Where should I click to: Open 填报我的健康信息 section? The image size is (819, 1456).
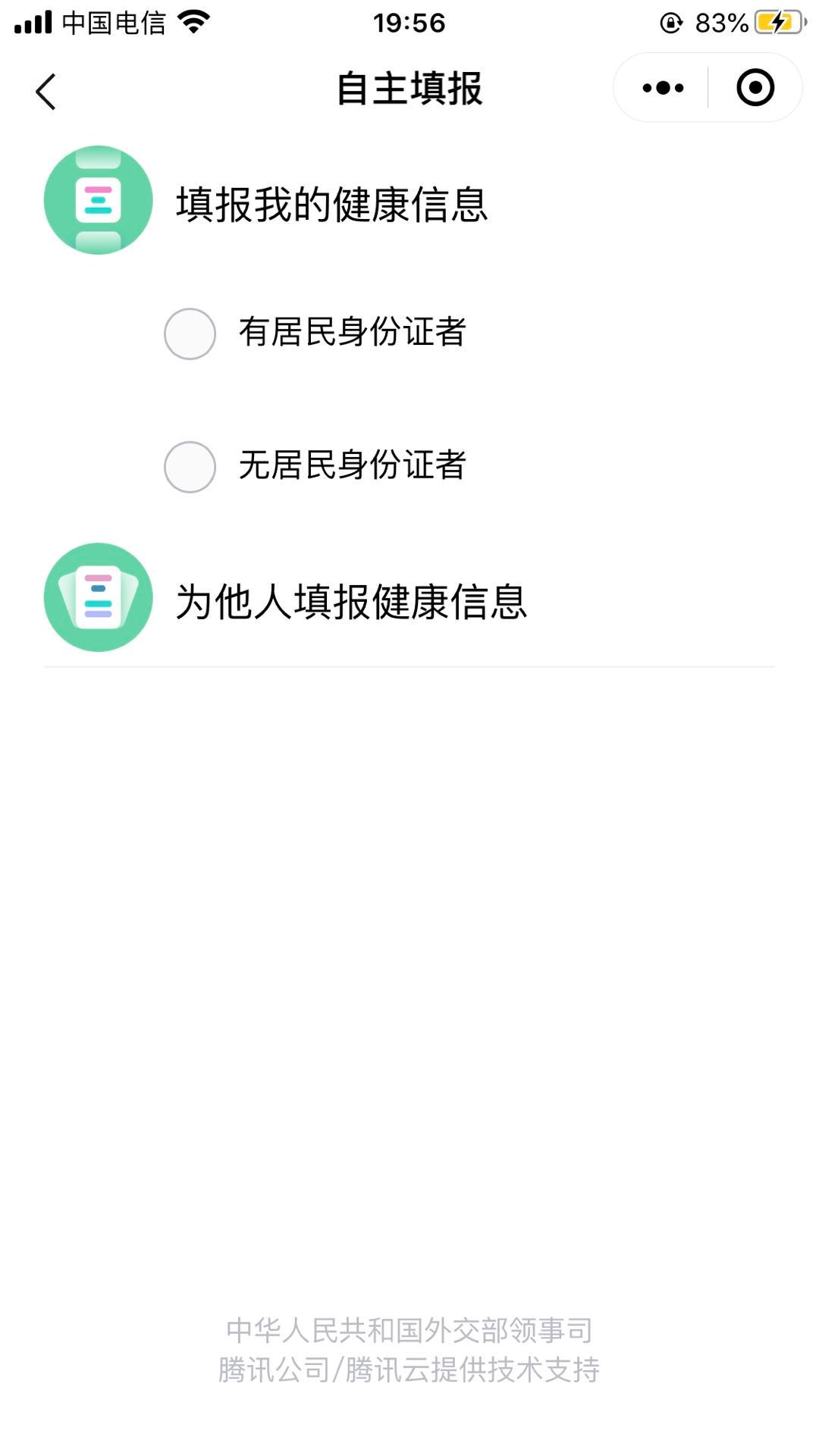[x=331, y=204]
